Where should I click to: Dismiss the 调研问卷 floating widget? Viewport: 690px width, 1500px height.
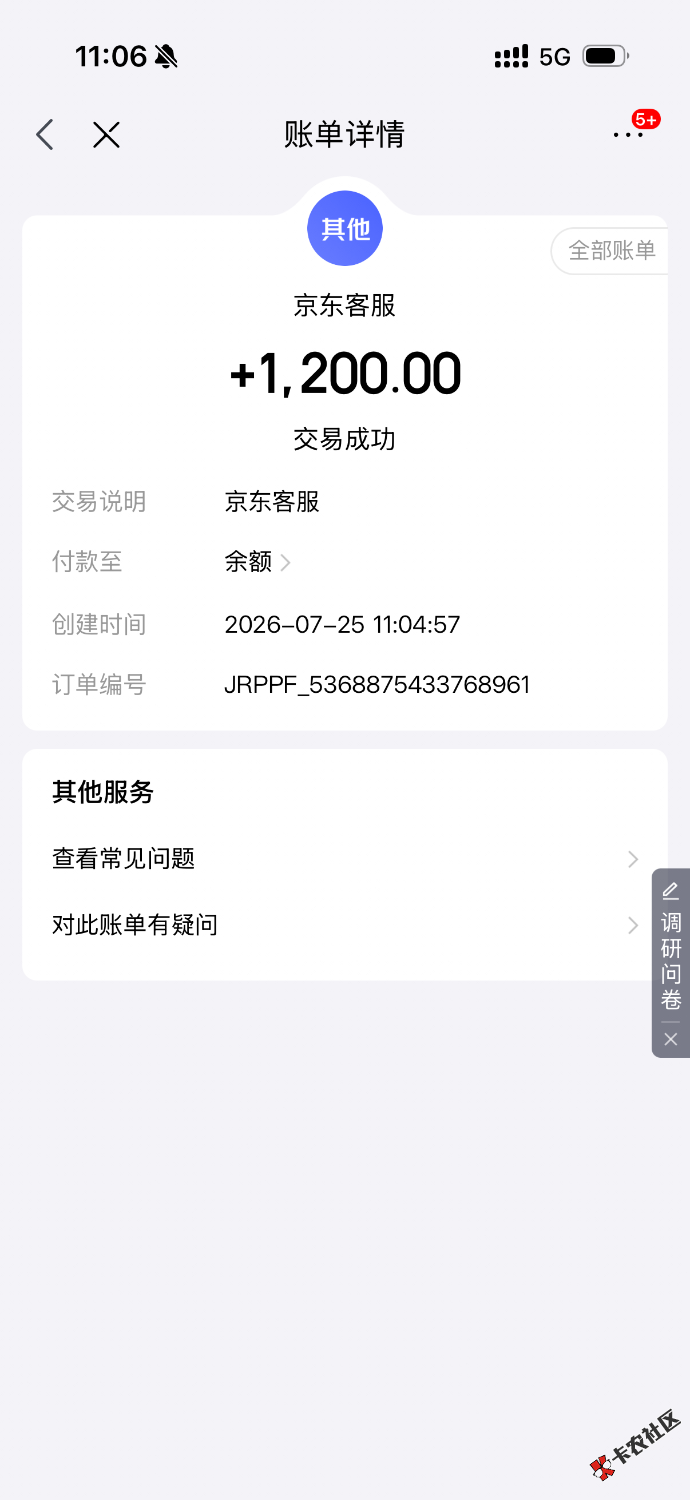671,1040
